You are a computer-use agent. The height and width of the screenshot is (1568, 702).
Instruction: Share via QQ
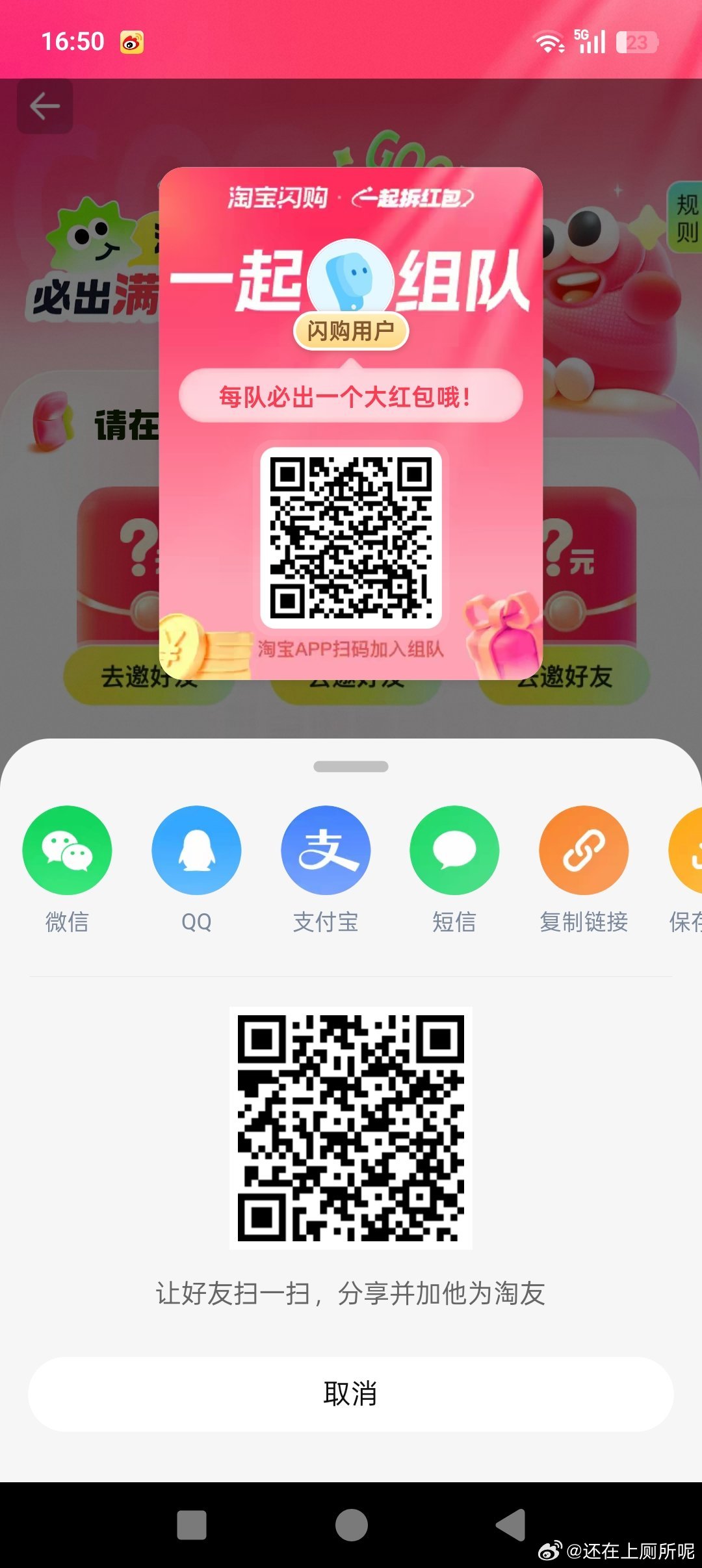(x=196, y=851)
